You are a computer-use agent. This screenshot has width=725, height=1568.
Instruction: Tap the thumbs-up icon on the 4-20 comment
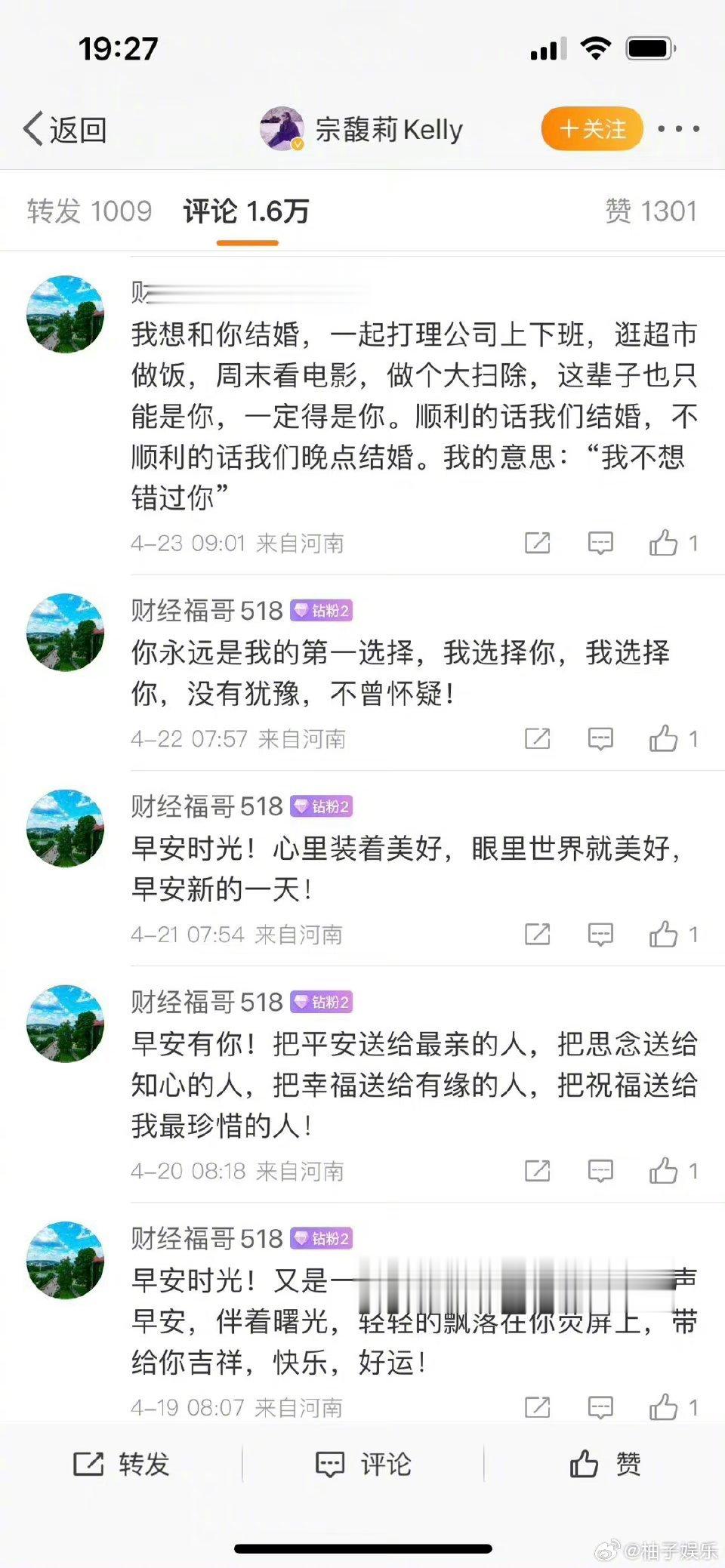pos(665,1171)
